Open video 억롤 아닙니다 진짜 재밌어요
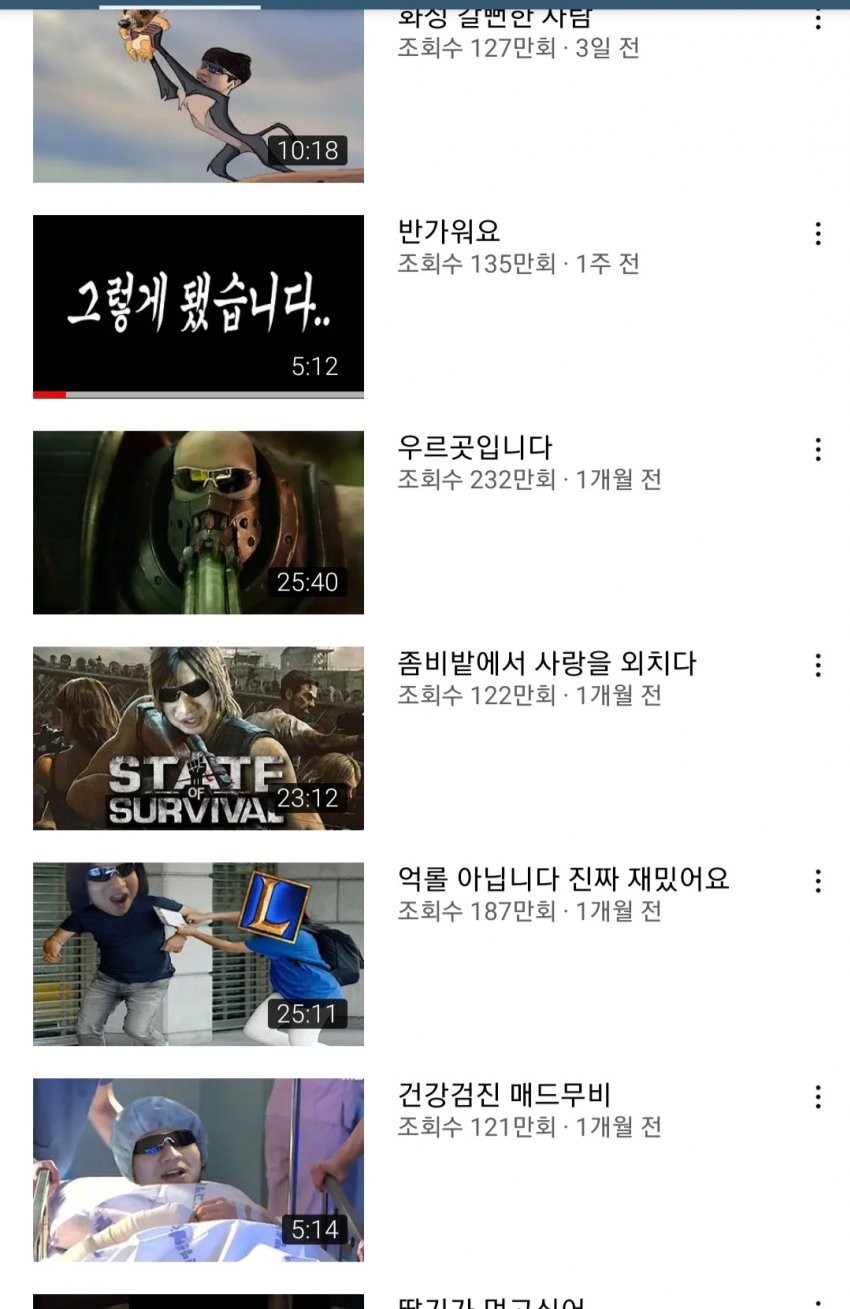Screen dimensions: 850x1309 coord(198,953)
